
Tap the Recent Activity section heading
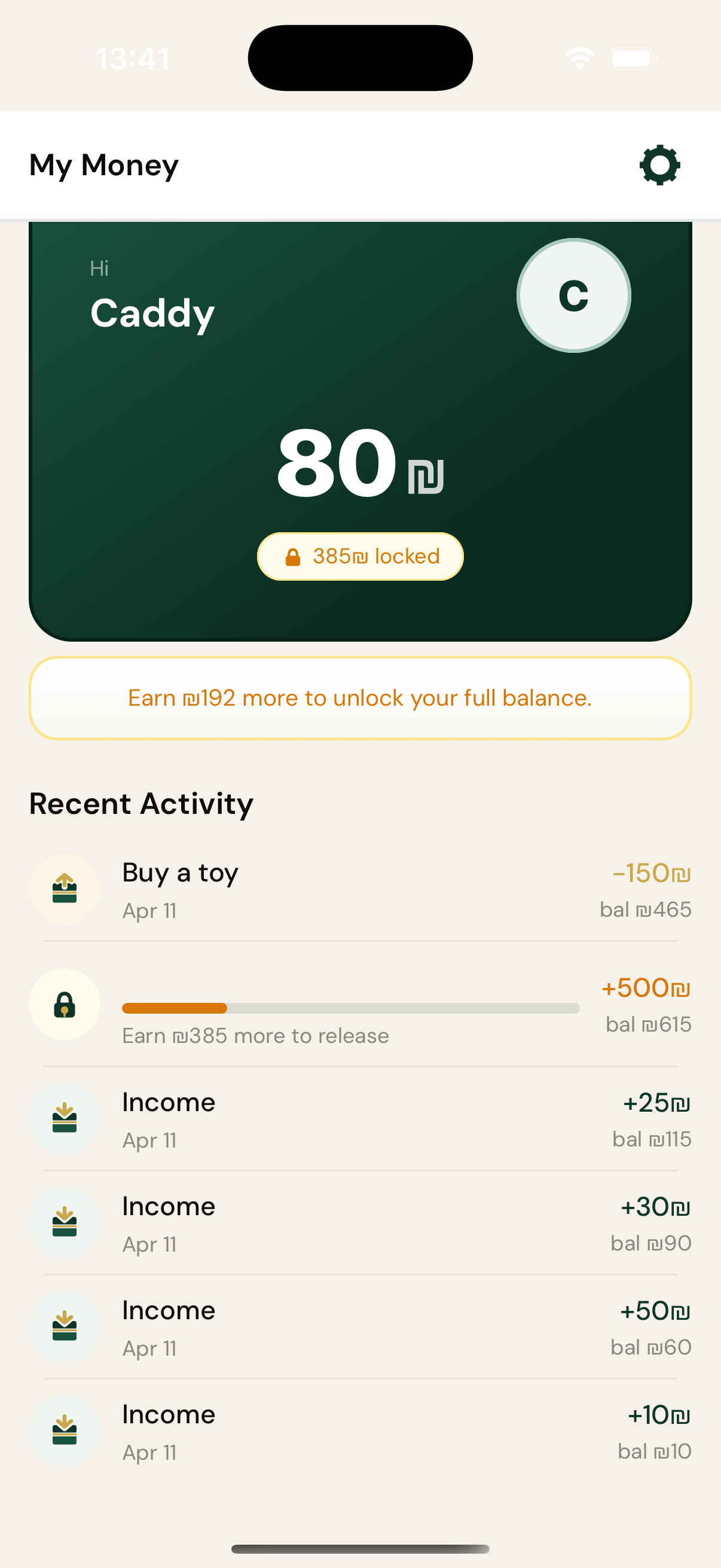tap(141, 803)
